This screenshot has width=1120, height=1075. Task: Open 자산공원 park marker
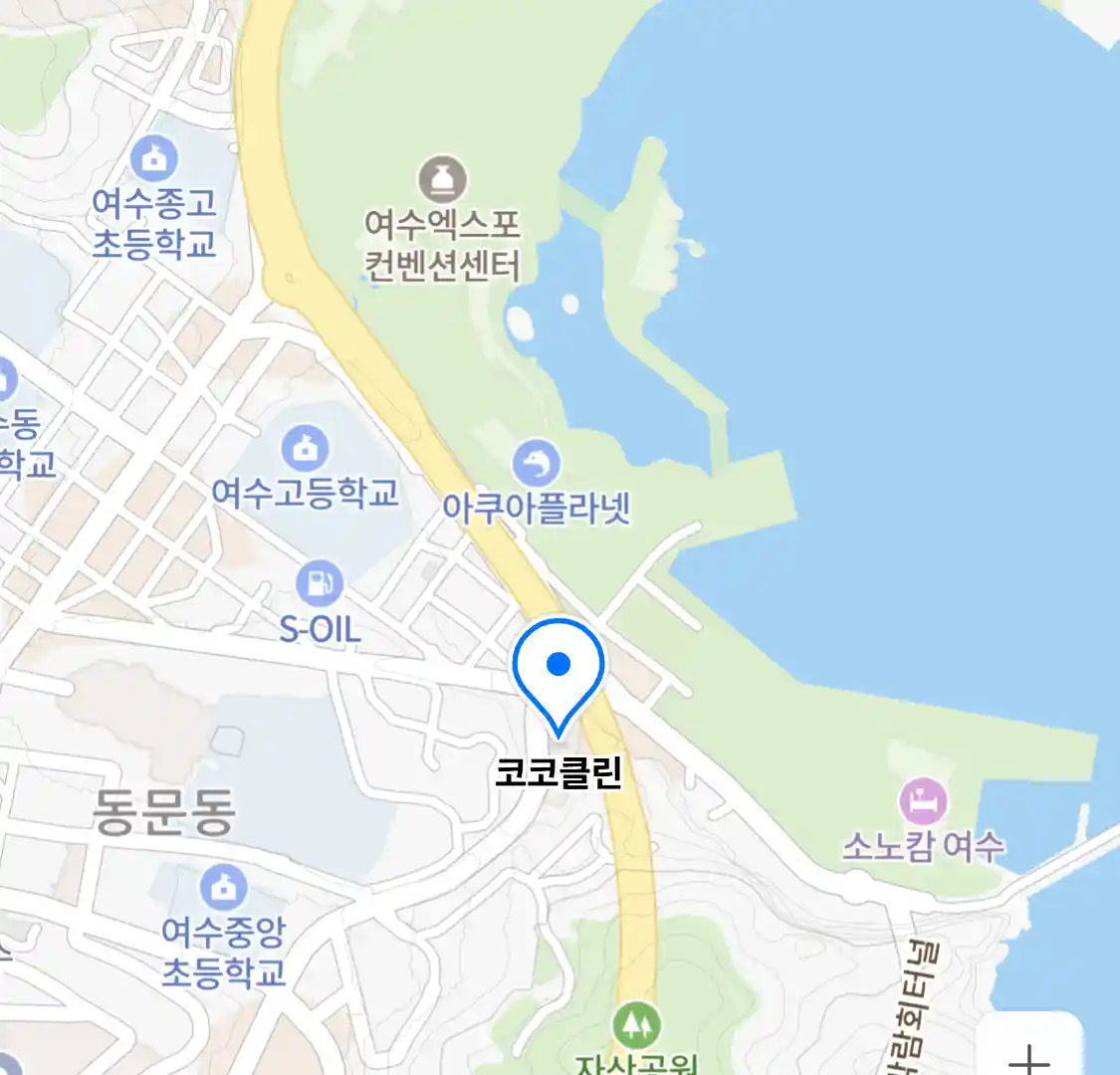pyautogui.click(x=635, y=1024)
